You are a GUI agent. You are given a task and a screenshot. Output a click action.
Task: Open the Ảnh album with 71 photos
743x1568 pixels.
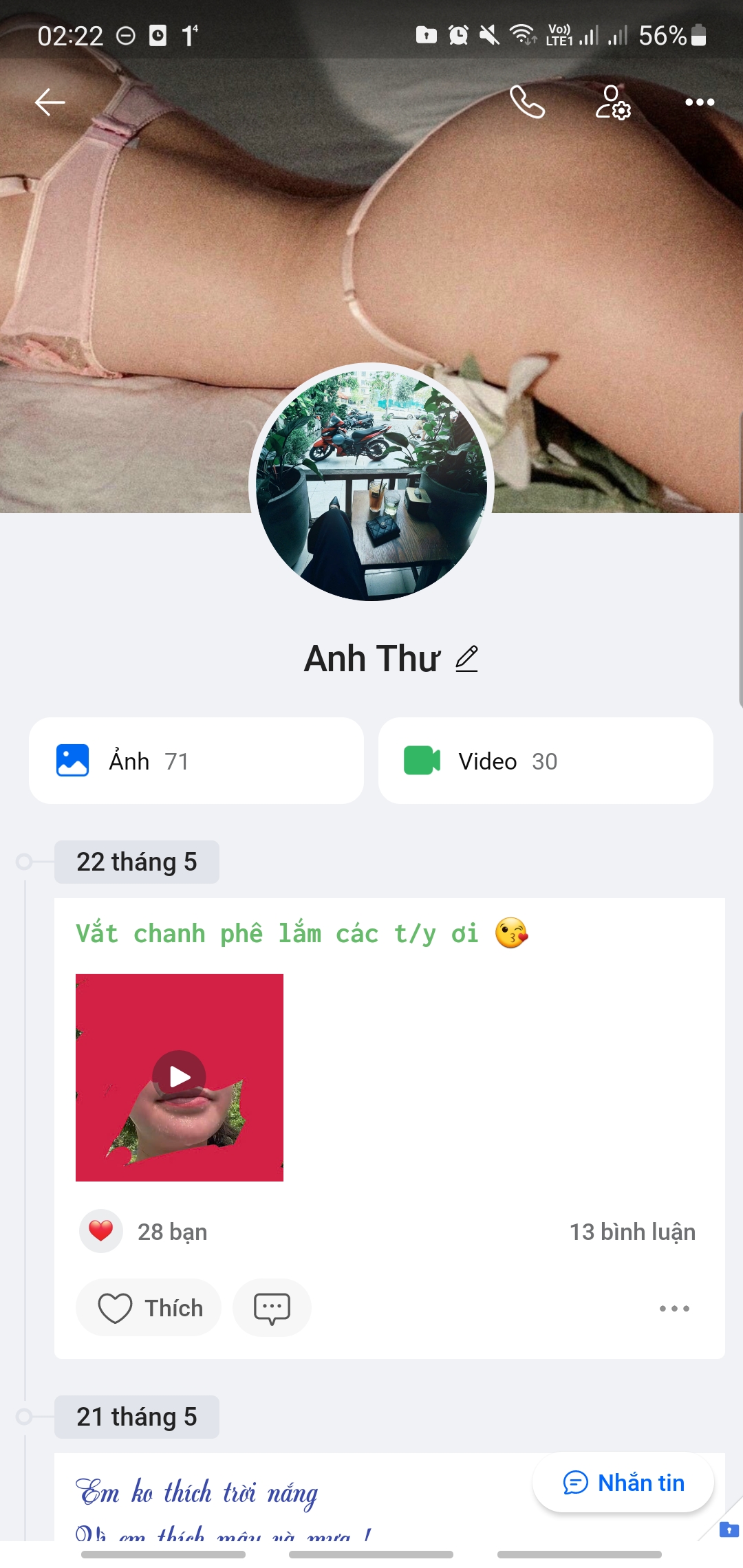point(196,761)
